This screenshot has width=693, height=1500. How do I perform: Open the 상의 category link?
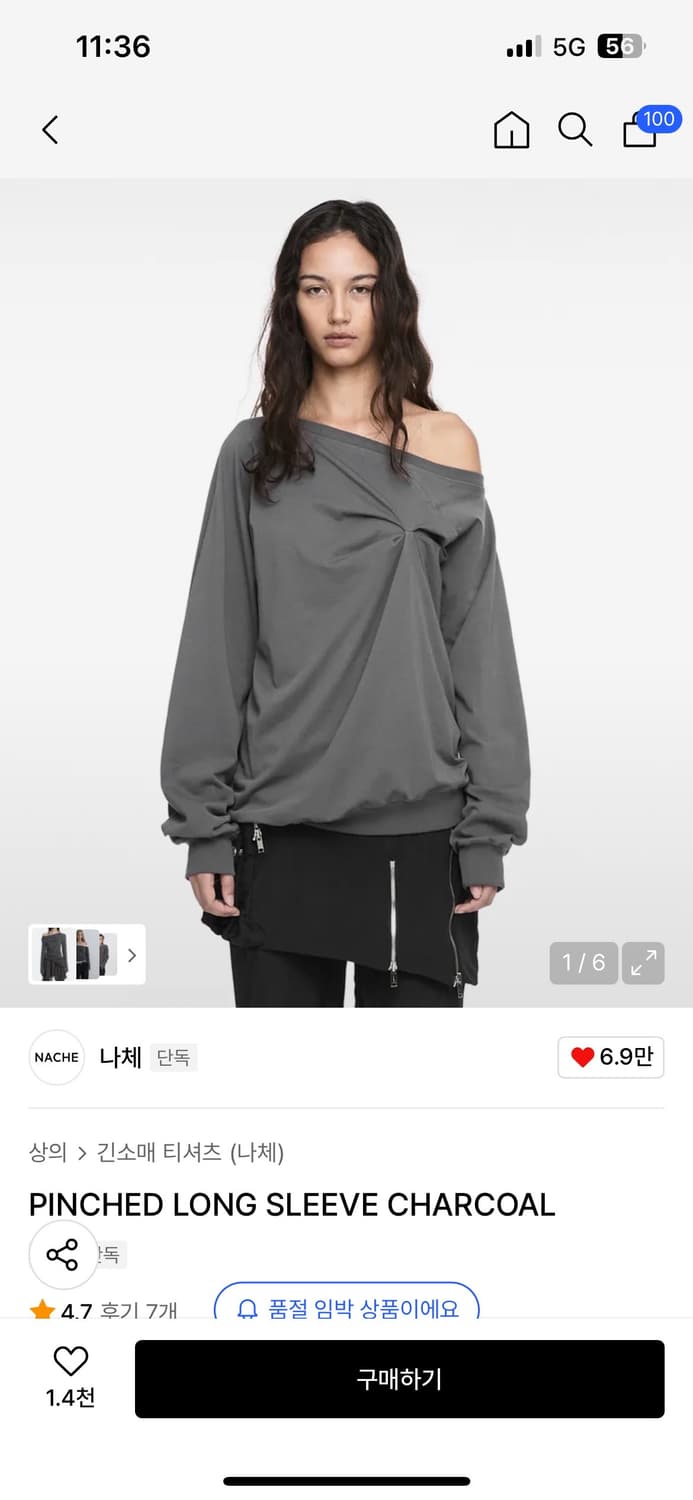click(47, 1152)
